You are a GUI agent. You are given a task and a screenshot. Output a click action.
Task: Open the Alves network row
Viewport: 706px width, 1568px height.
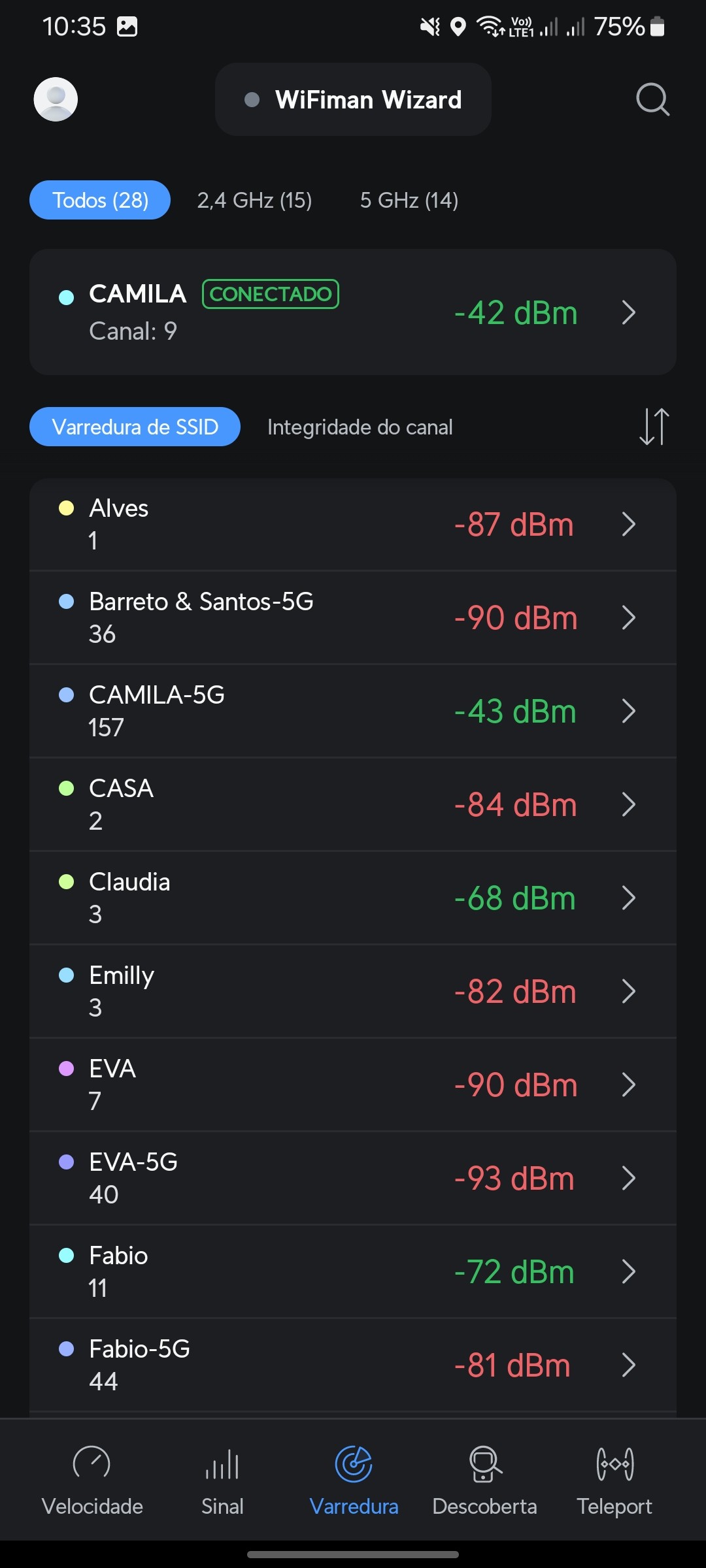pyautogui.click(x=353, y=525)
